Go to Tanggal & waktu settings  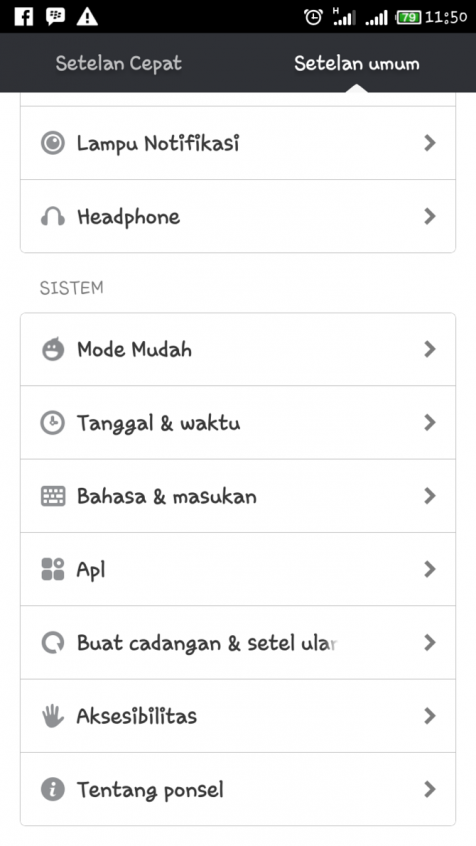[238, 422]
